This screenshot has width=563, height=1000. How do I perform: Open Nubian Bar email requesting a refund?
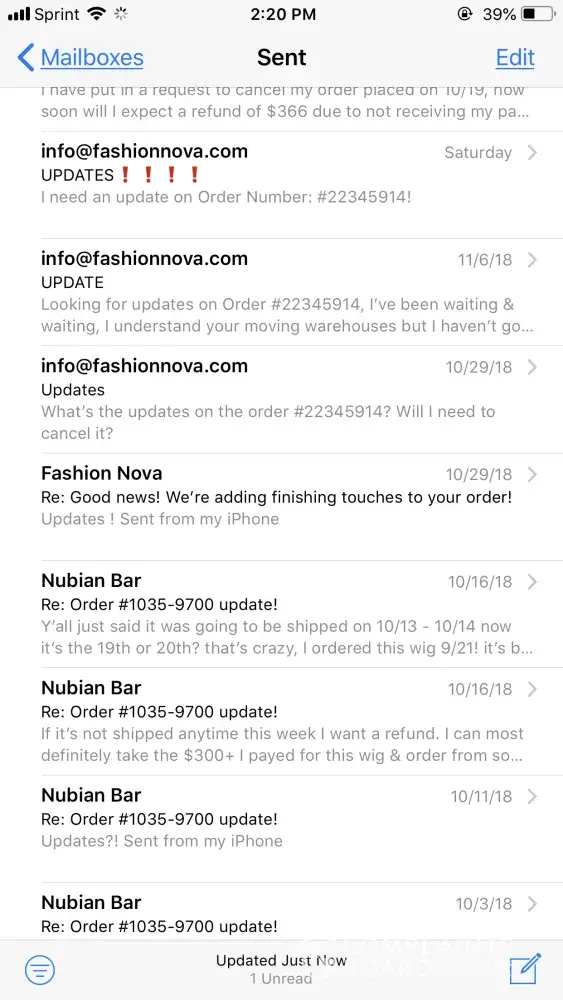click(x=281, y=722)
